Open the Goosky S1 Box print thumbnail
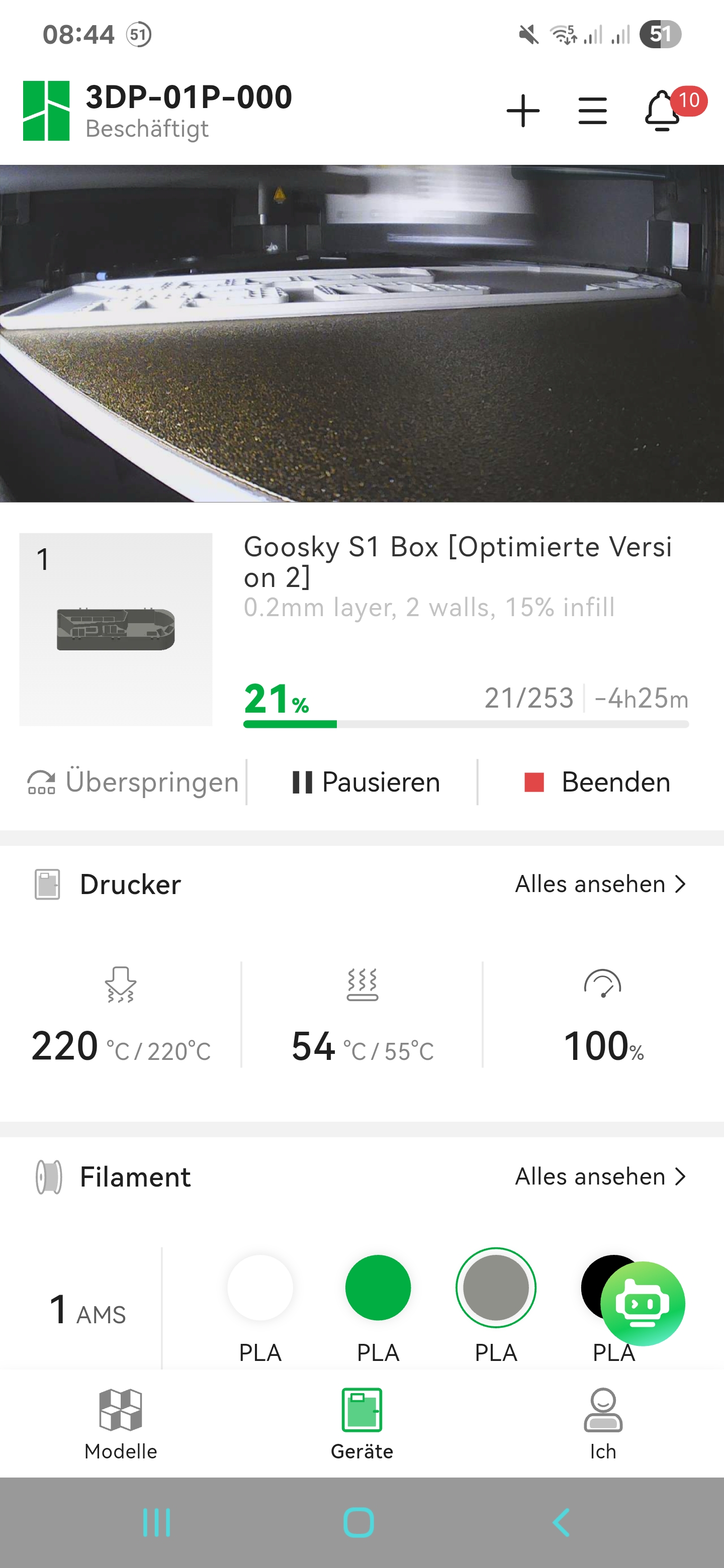The width and height of the screenshot is (724, 1568). coord(116,629)
